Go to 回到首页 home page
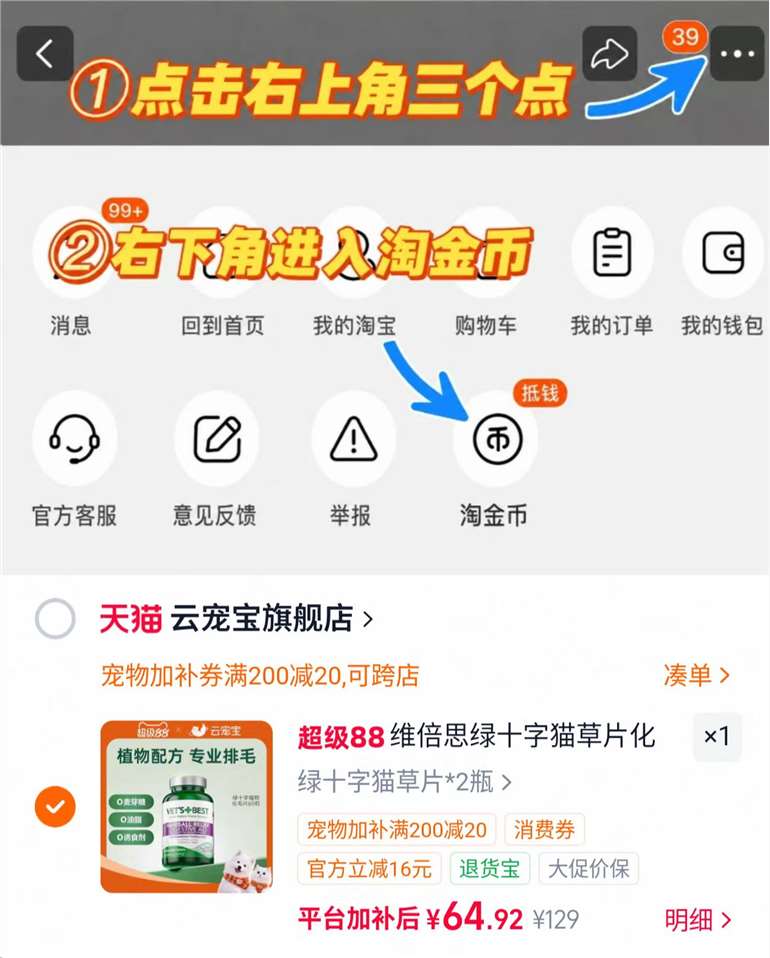770x958 pixels. coord(222,272)
